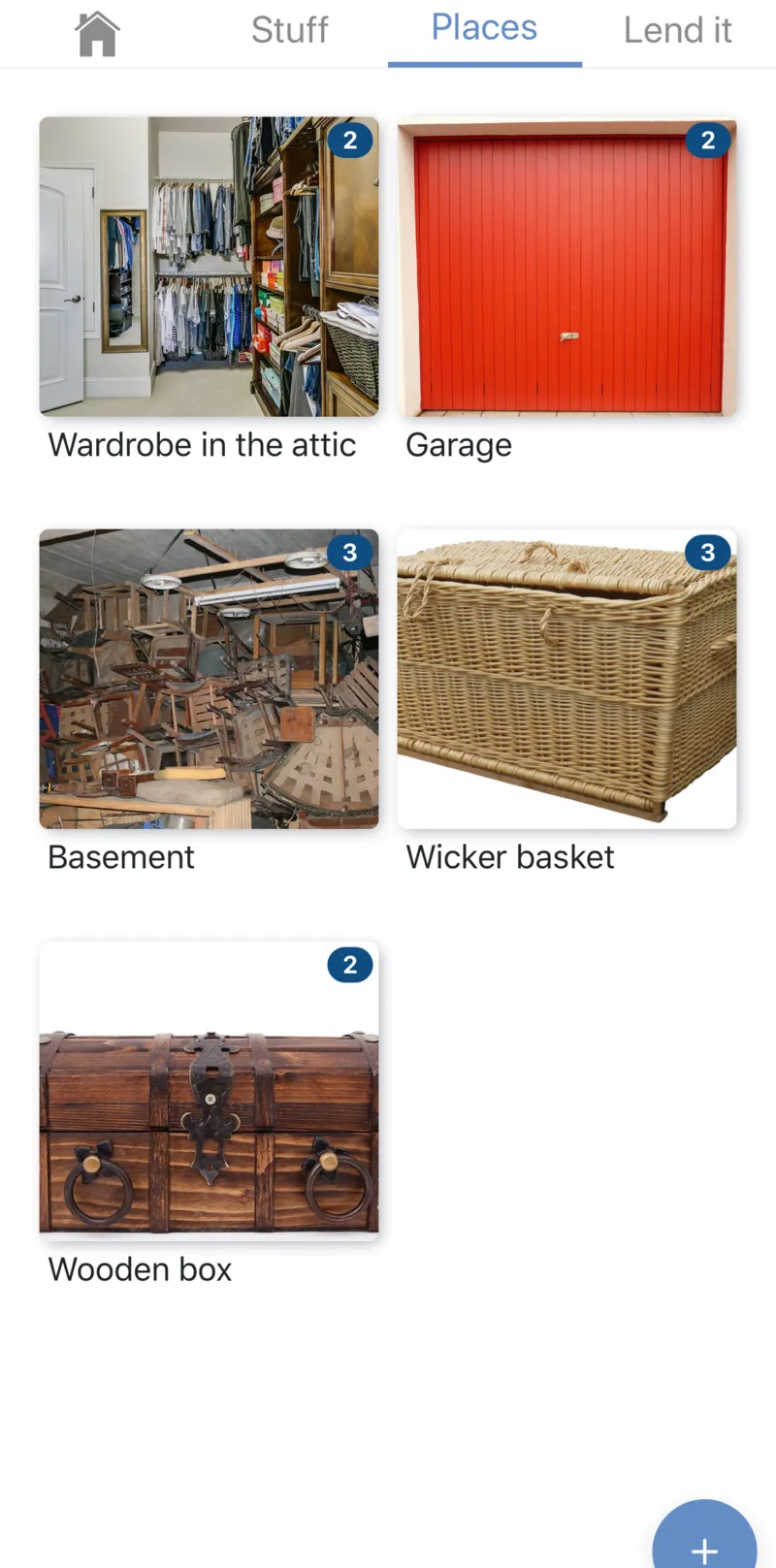Go to the home screen icon
776x1568 pixels.
(97, 34)
